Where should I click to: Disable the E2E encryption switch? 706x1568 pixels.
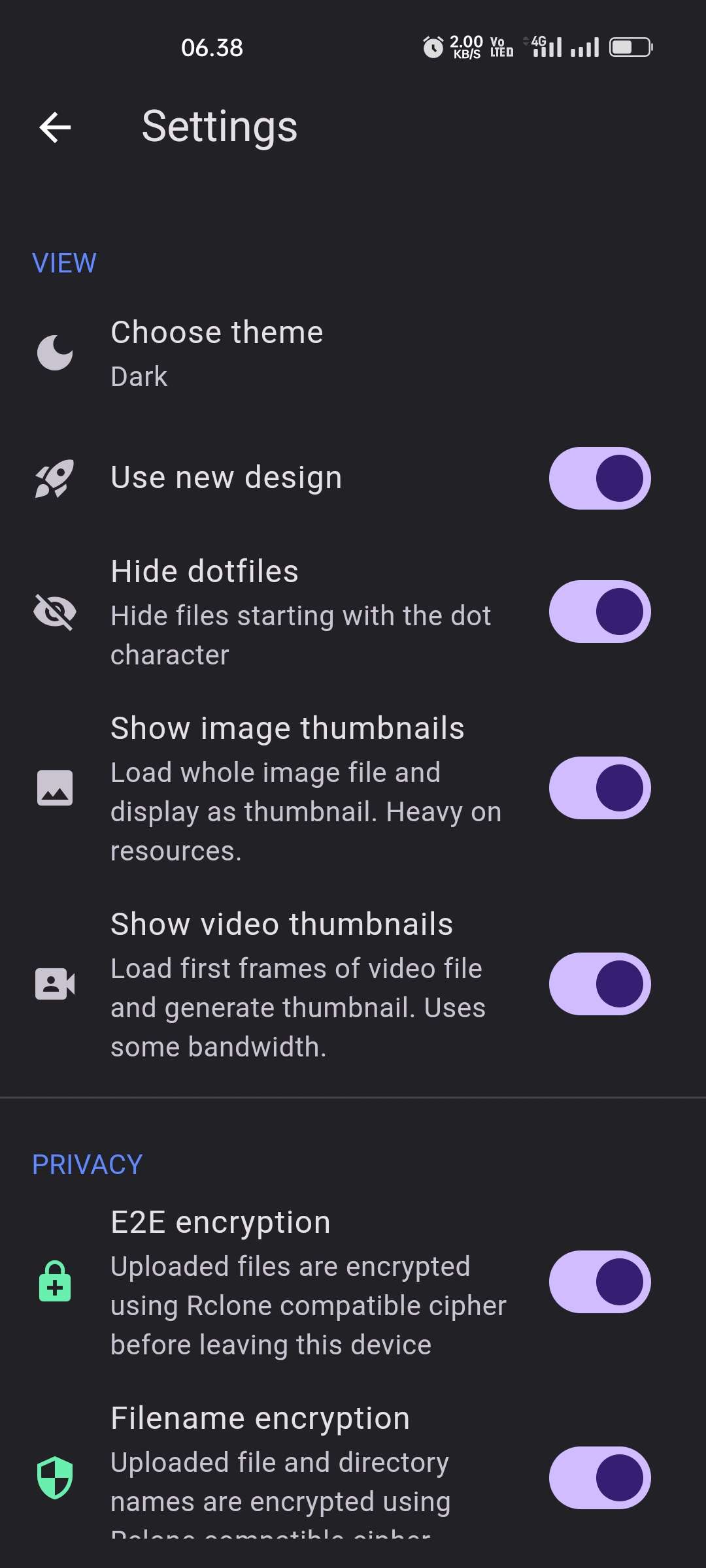tap(599, 1282)
